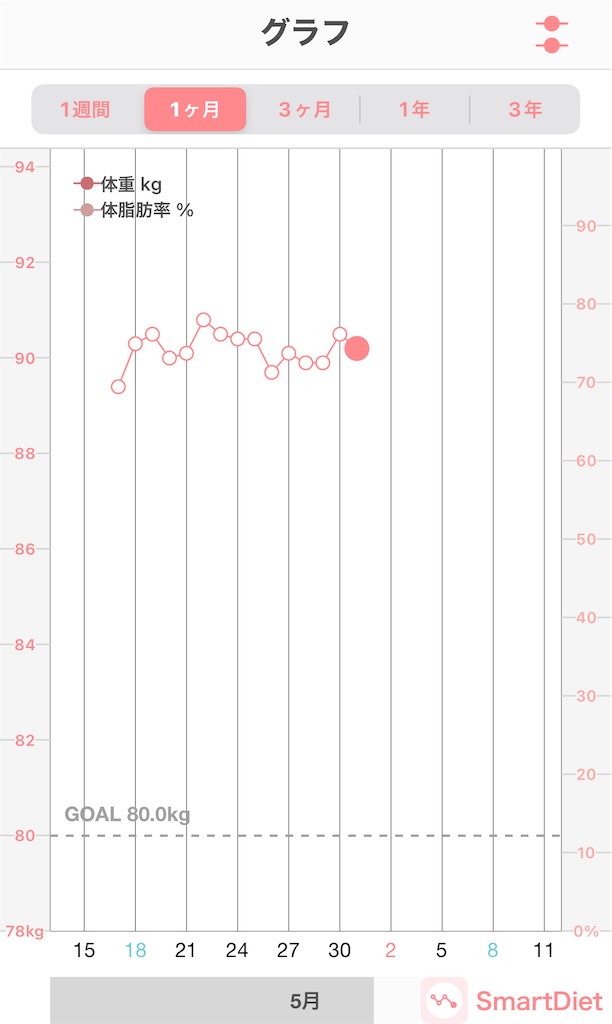Change range to 3年
Viewport: 612px width, 1024px height.
(525, 109)
